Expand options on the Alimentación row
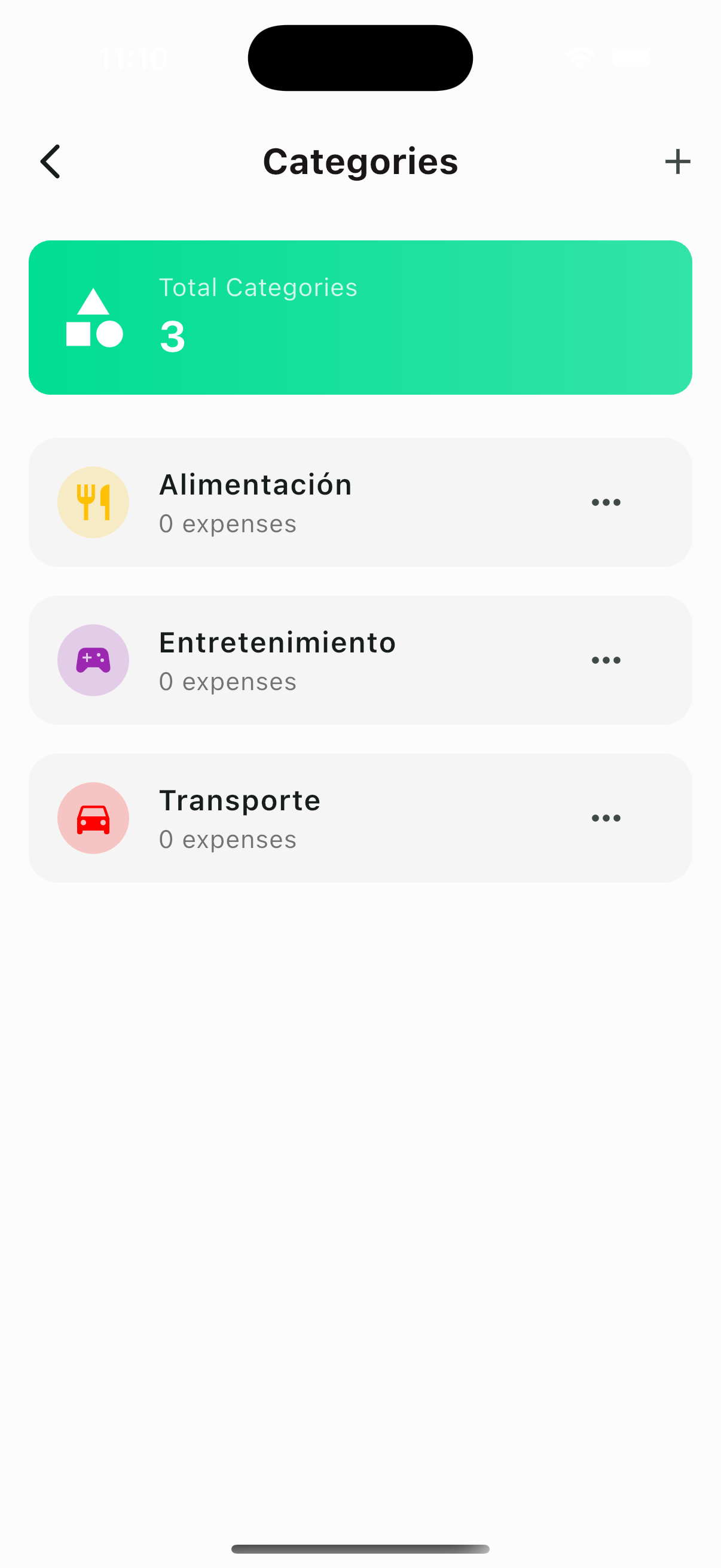The height and width of the screenshot is (1568, 721). (606, 502)
